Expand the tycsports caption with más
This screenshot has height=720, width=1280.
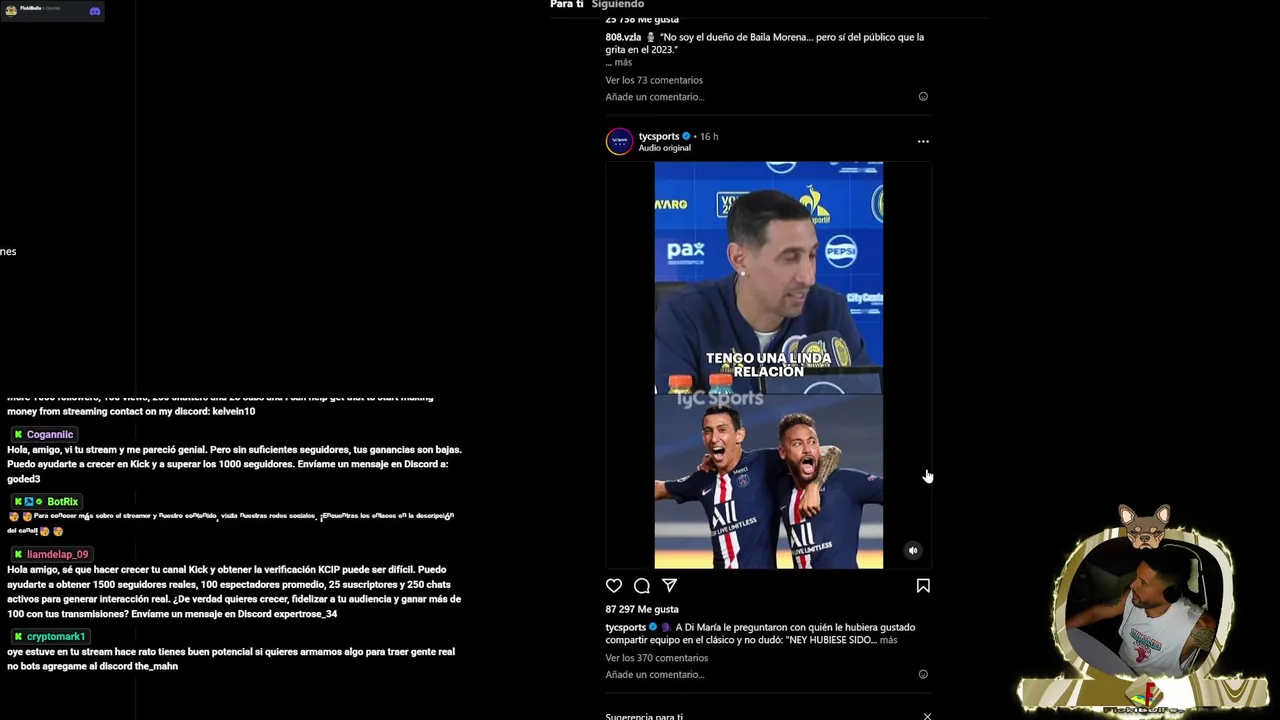(x=888, y=640)
